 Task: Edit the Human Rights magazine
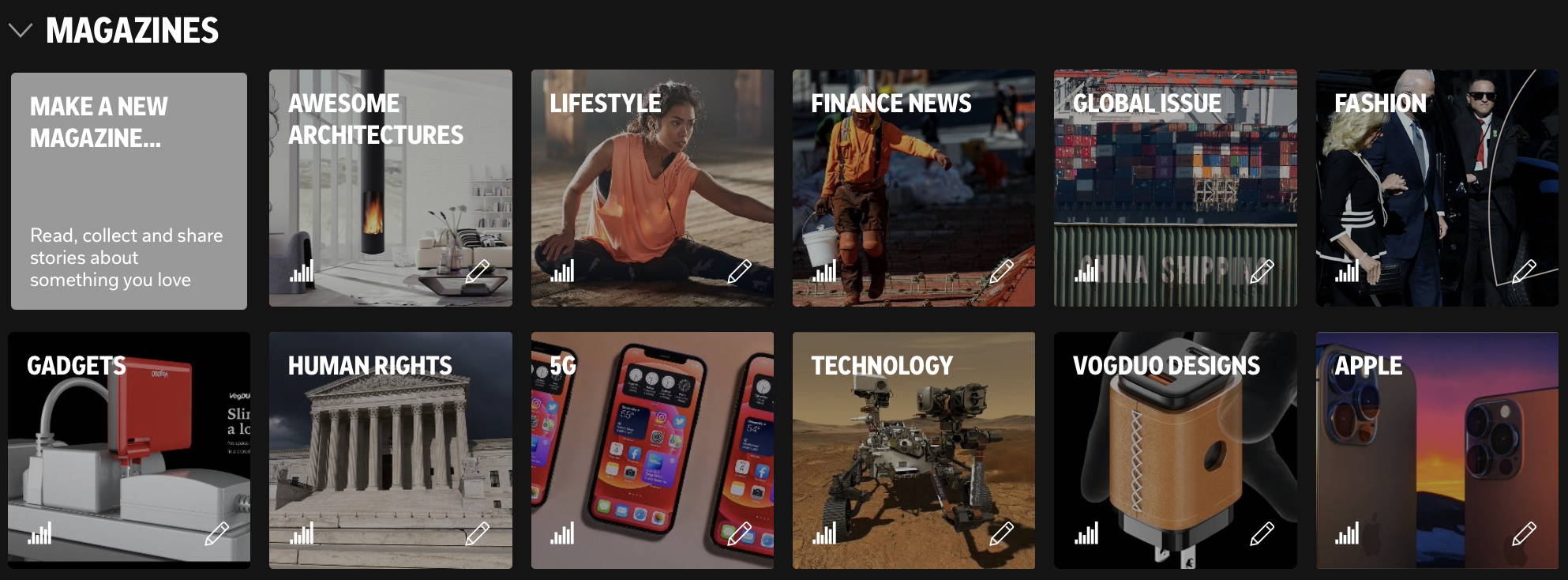(x=478, y=534)
